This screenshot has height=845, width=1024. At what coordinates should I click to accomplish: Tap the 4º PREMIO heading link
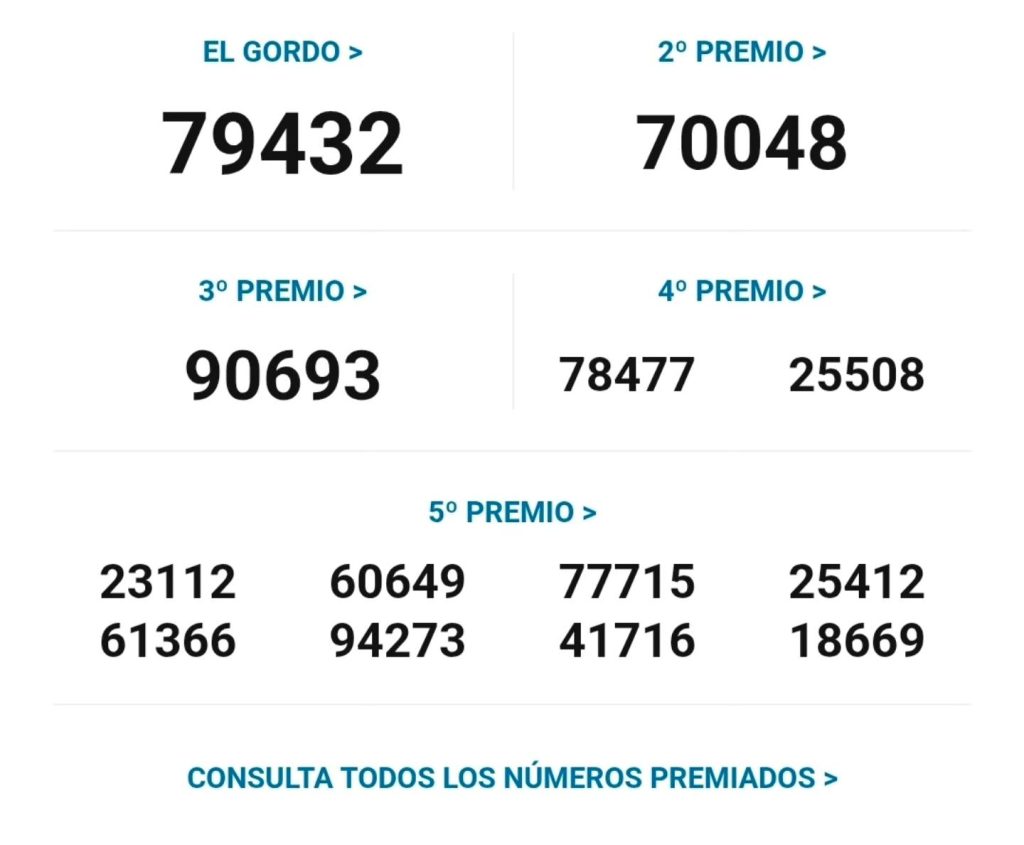coord(741,291)
